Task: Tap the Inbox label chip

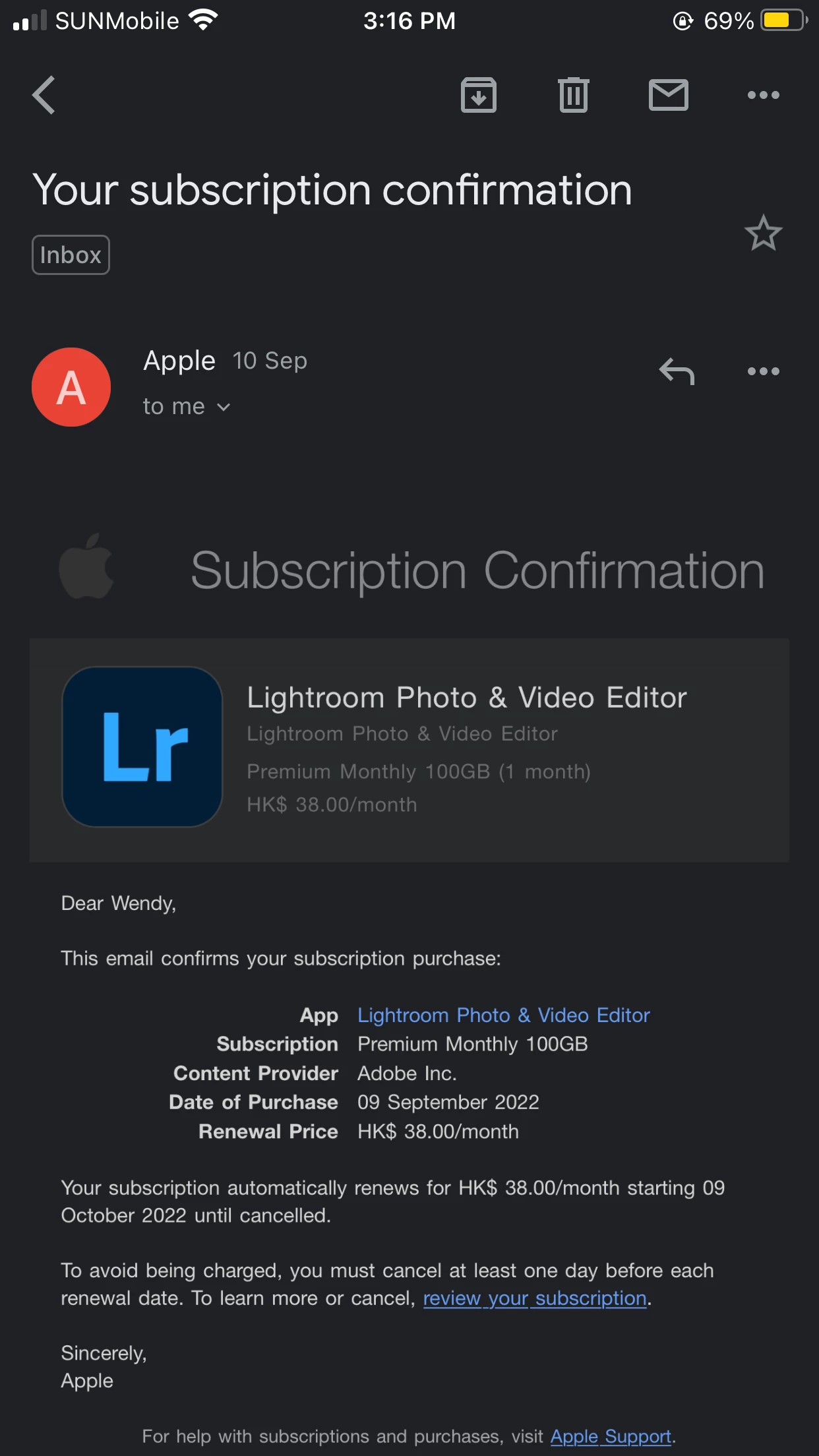Action: pos(71,255)
